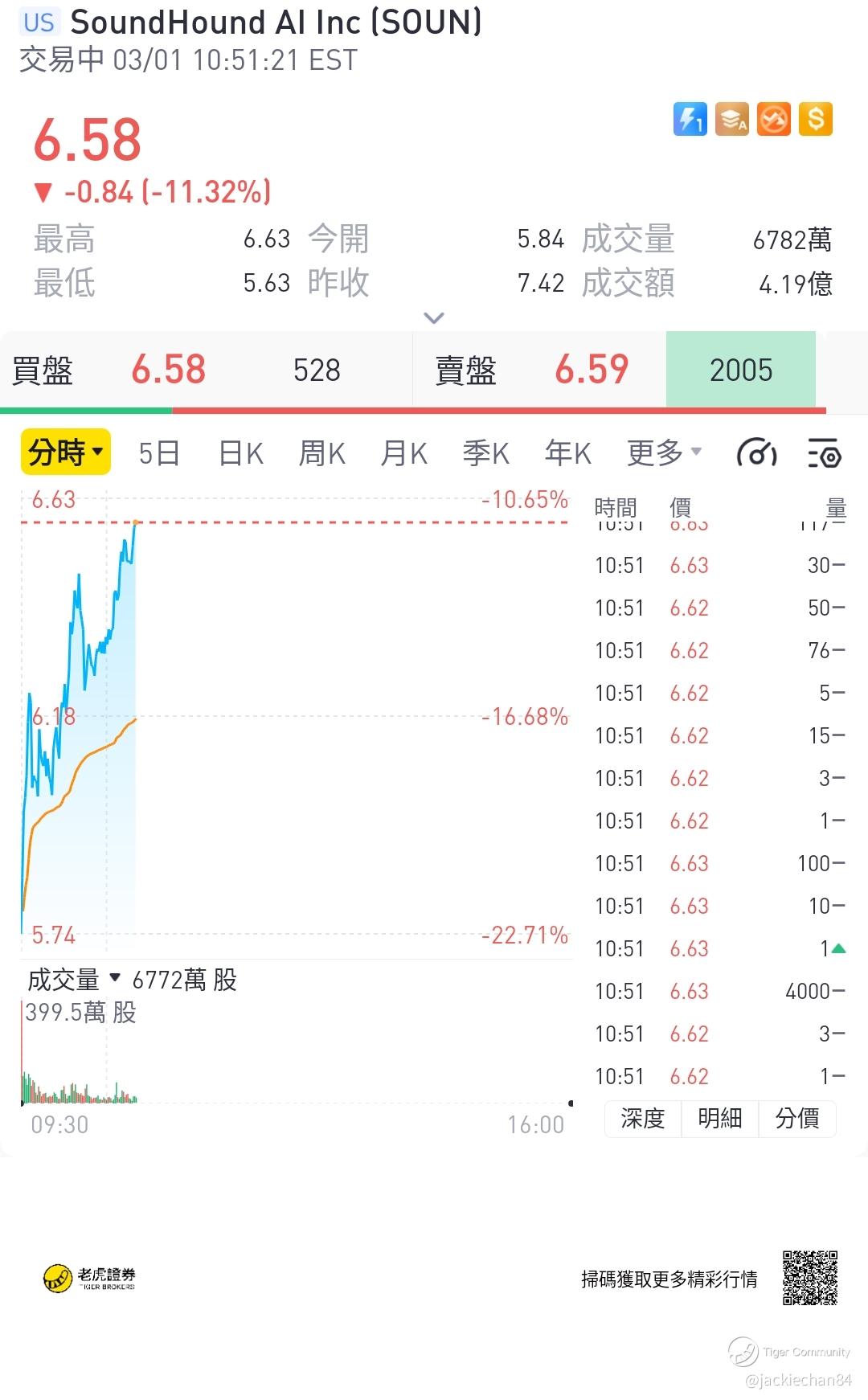
Task: Open the 成交量 indicator dropdown
Action: coord(74,980)
